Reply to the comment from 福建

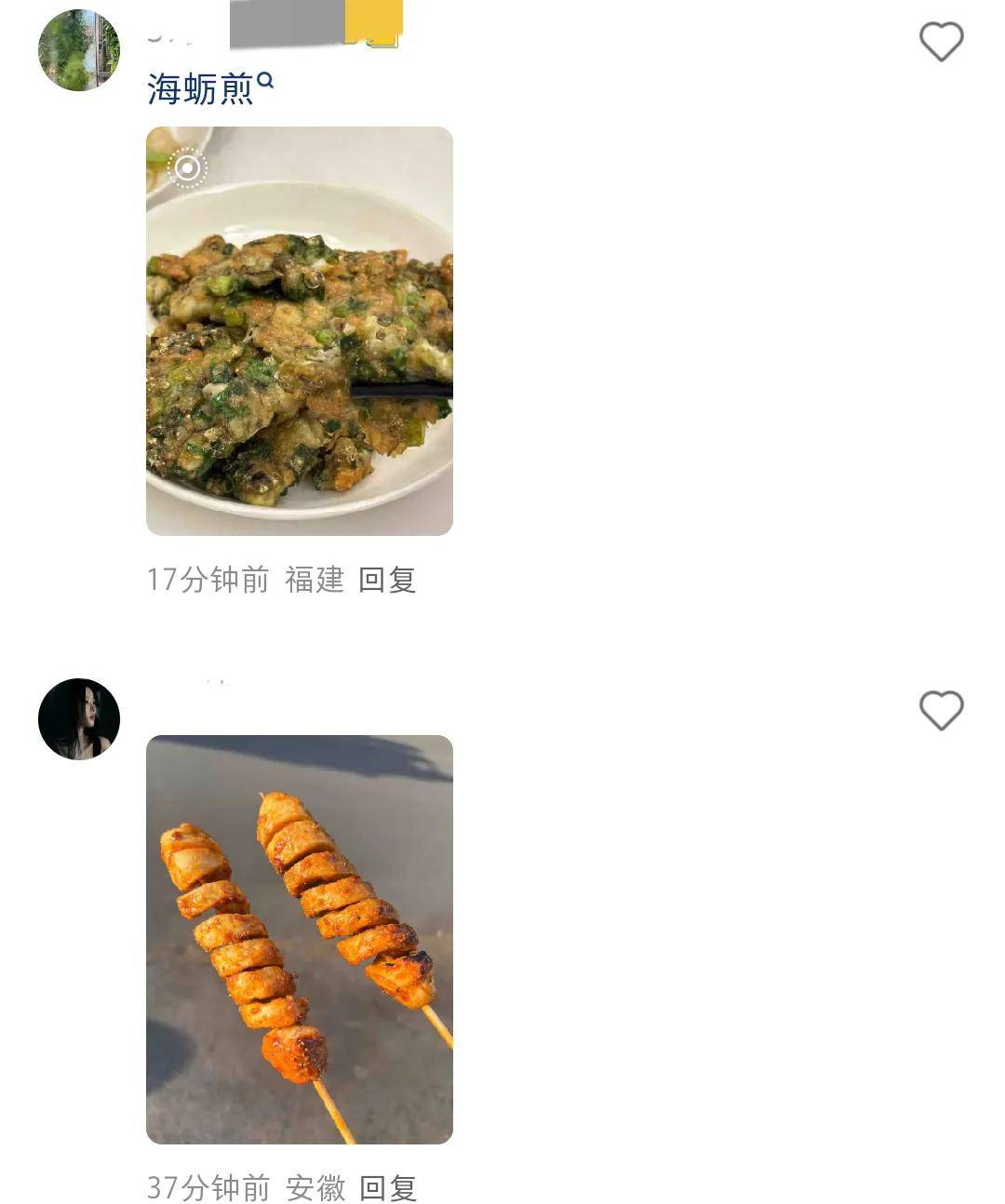386,580
